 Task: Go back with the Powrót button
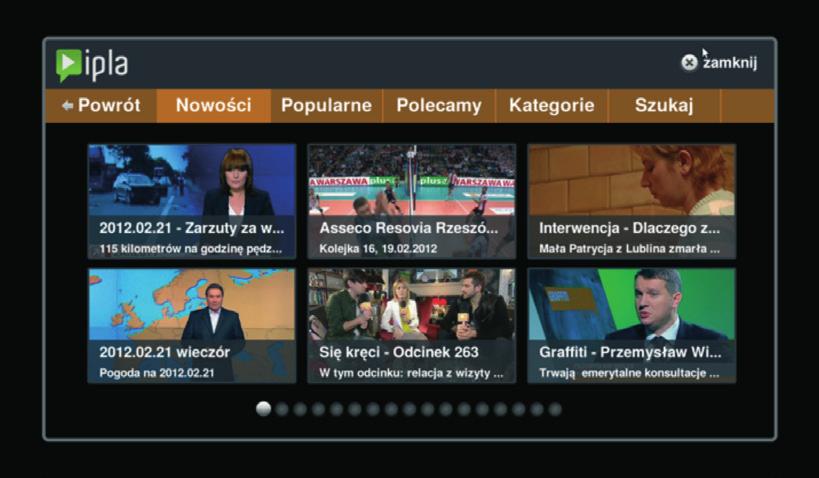point(100,105)
